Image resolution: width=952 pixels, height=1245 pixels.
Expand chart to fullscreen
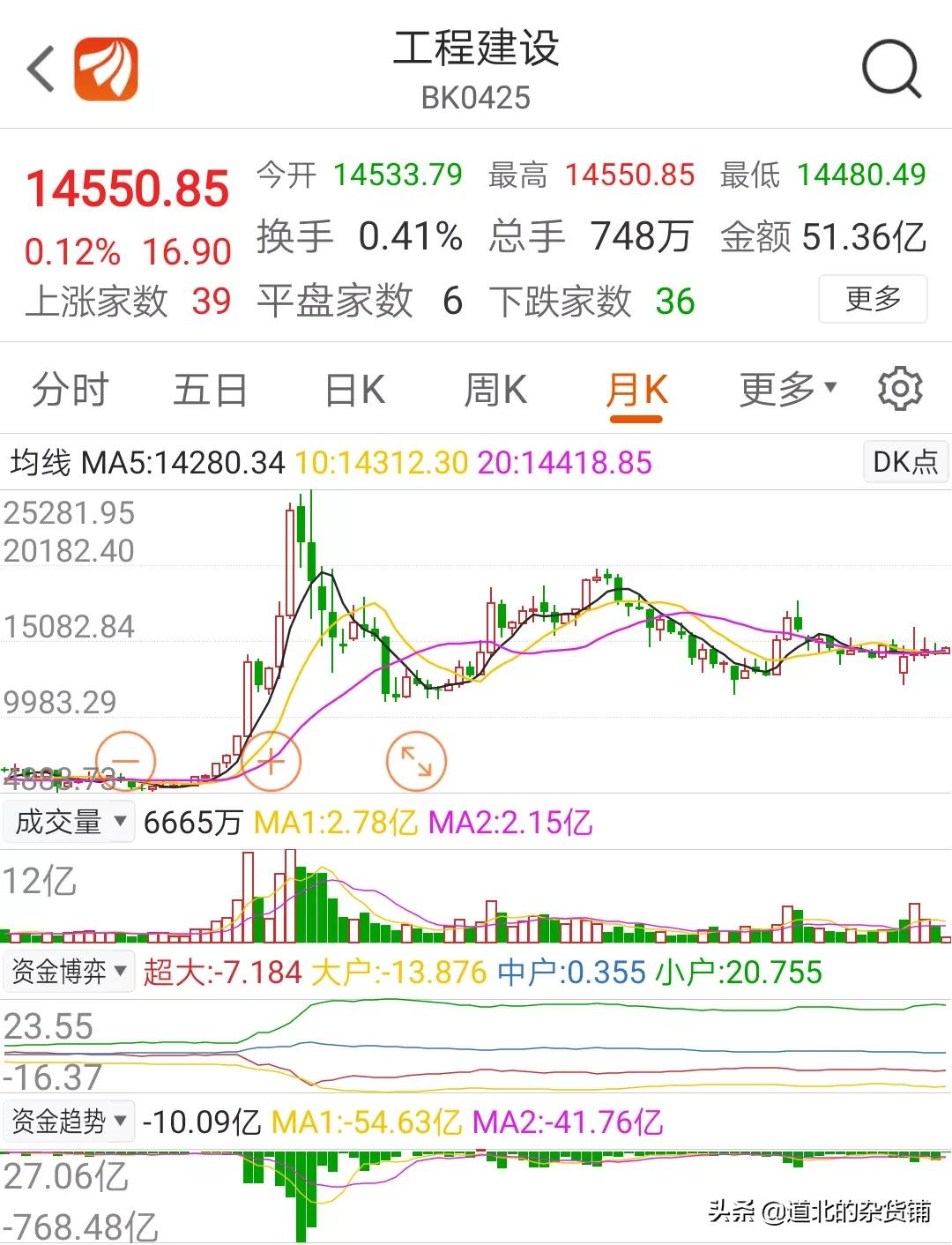[416, 761]
